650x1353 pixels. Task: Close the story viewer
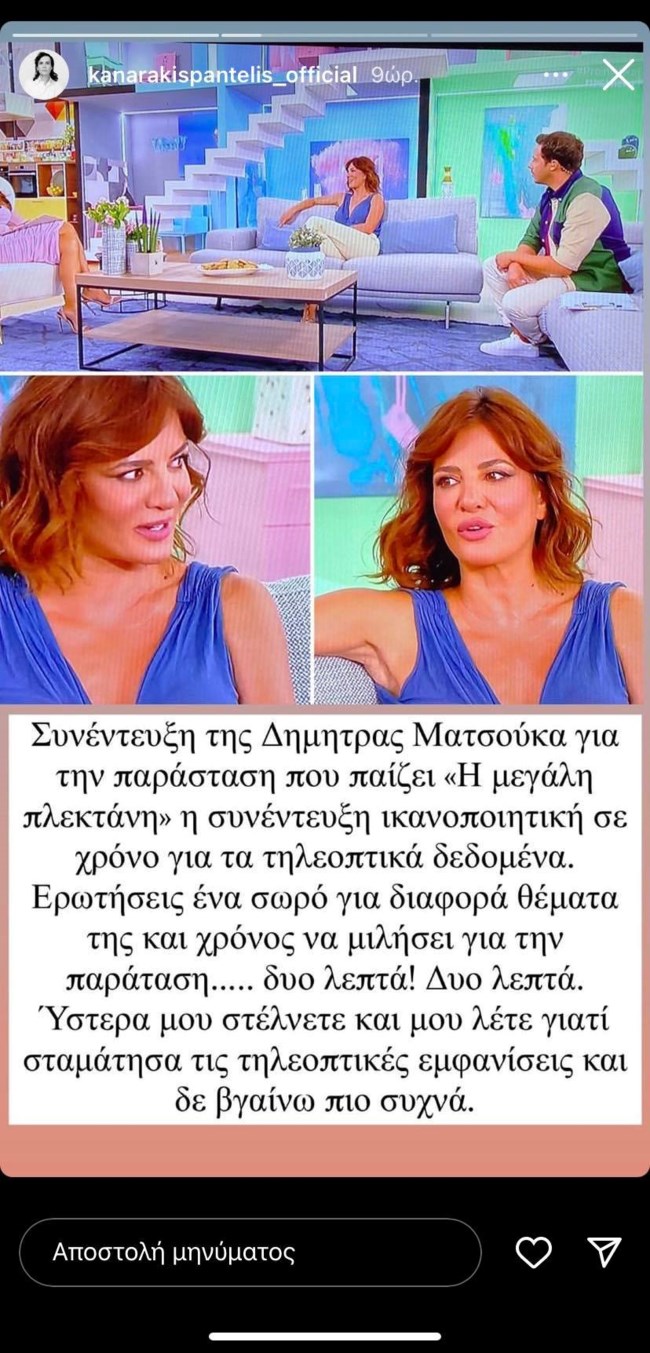(x=618, y=75)
